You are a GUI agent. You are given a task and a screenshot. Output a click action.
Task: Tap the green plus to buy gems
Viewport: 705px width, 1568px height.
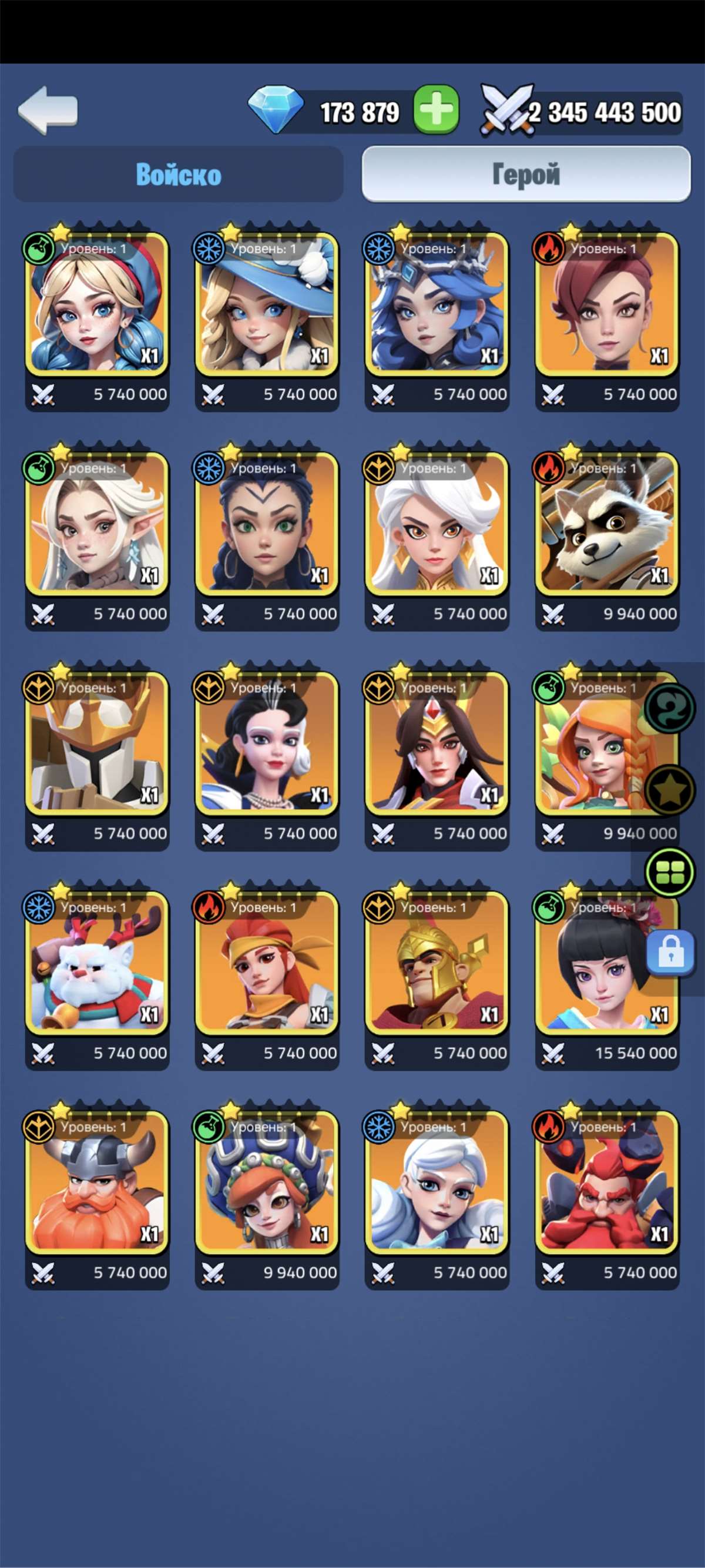[435, 109]
